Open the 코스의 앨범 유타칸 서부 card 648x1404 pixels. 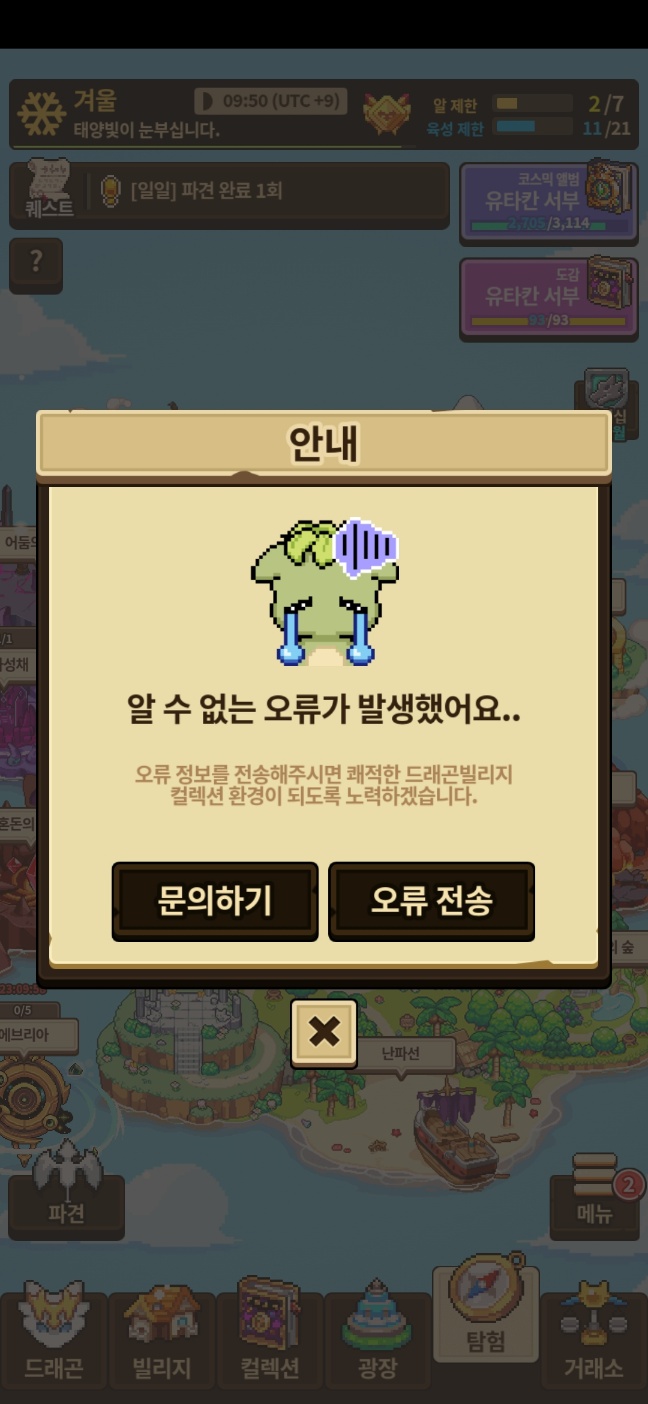548,202
